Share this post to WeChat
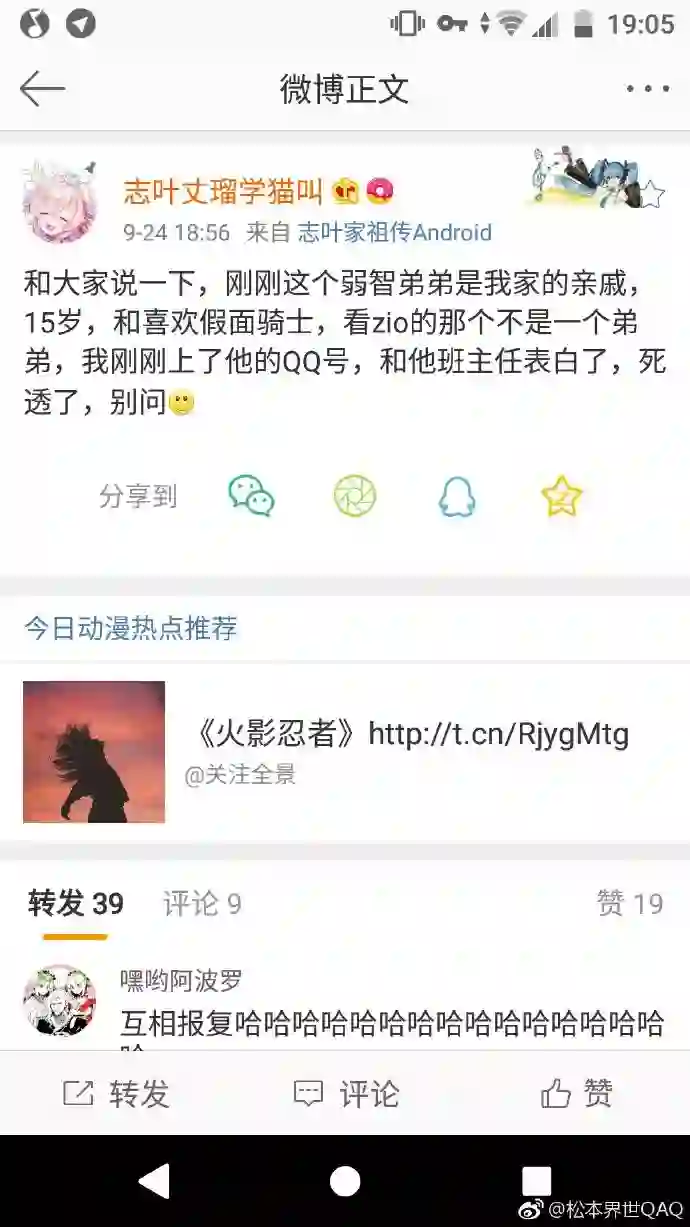Screen dimensions: 690x1227 250,496
